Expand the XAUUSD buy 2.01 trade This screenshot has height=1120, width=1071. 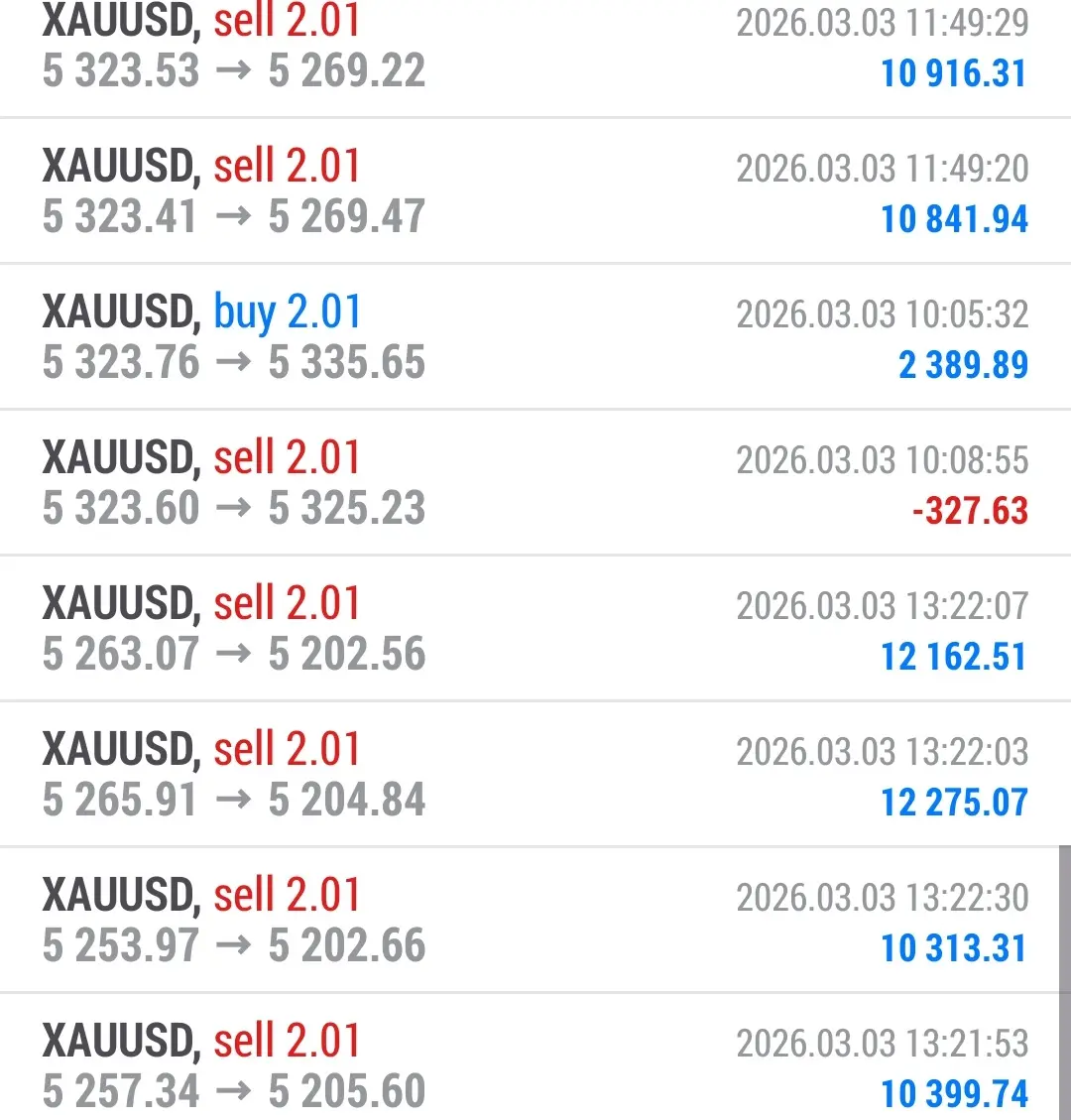(535, 337)
